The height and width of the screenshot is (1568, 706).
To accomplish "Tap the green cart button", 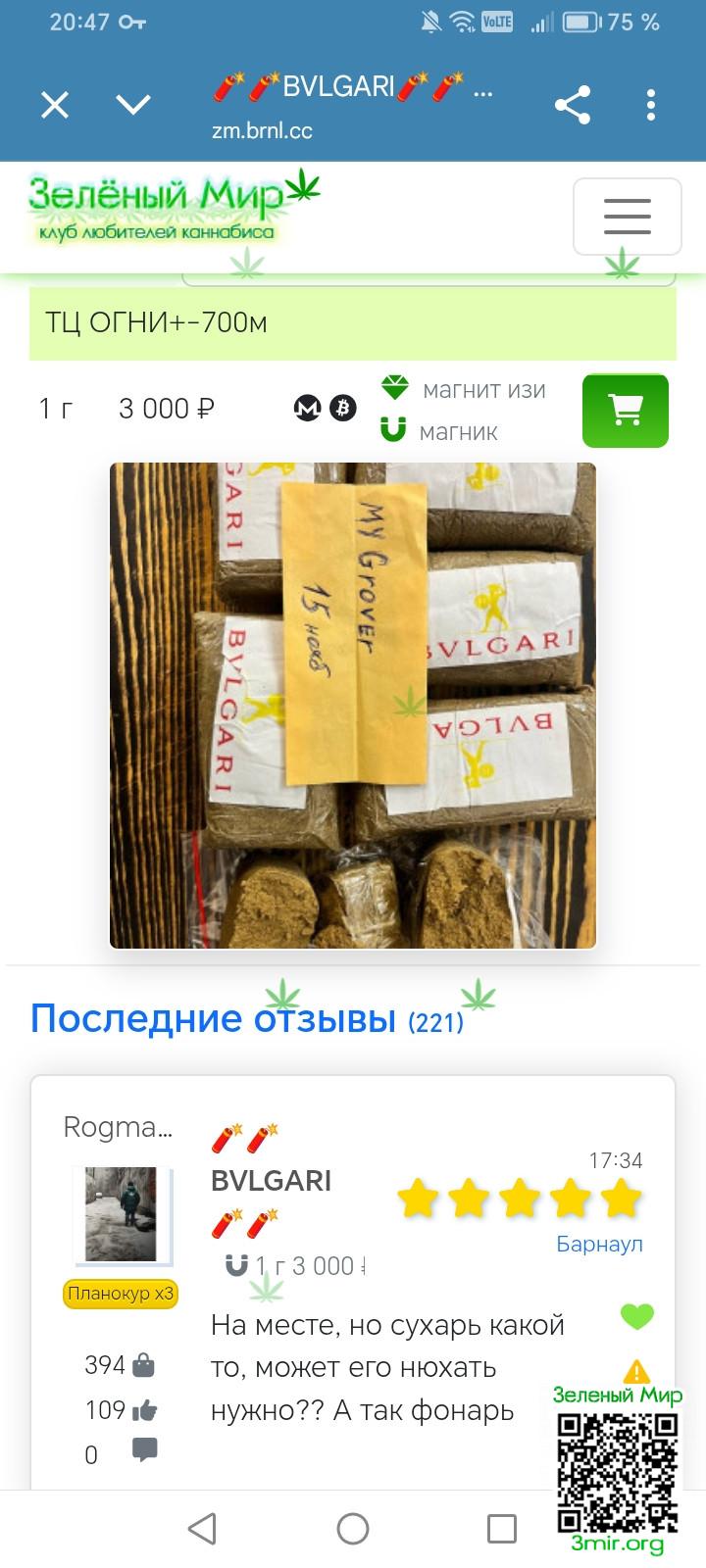I will click(625, 410).
